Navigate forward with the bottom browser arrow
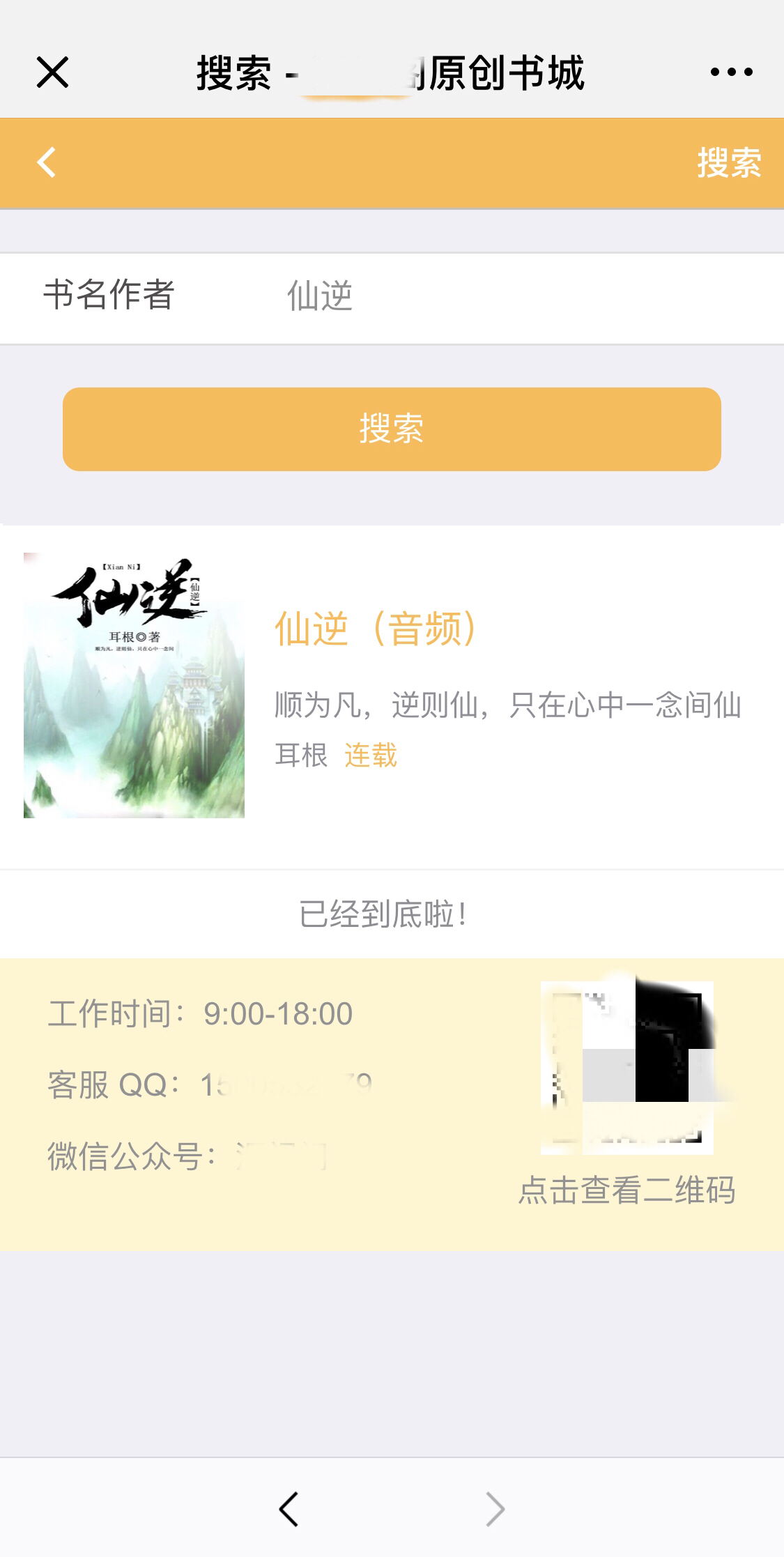784x1557 pixels. [x=495, y=1510]
